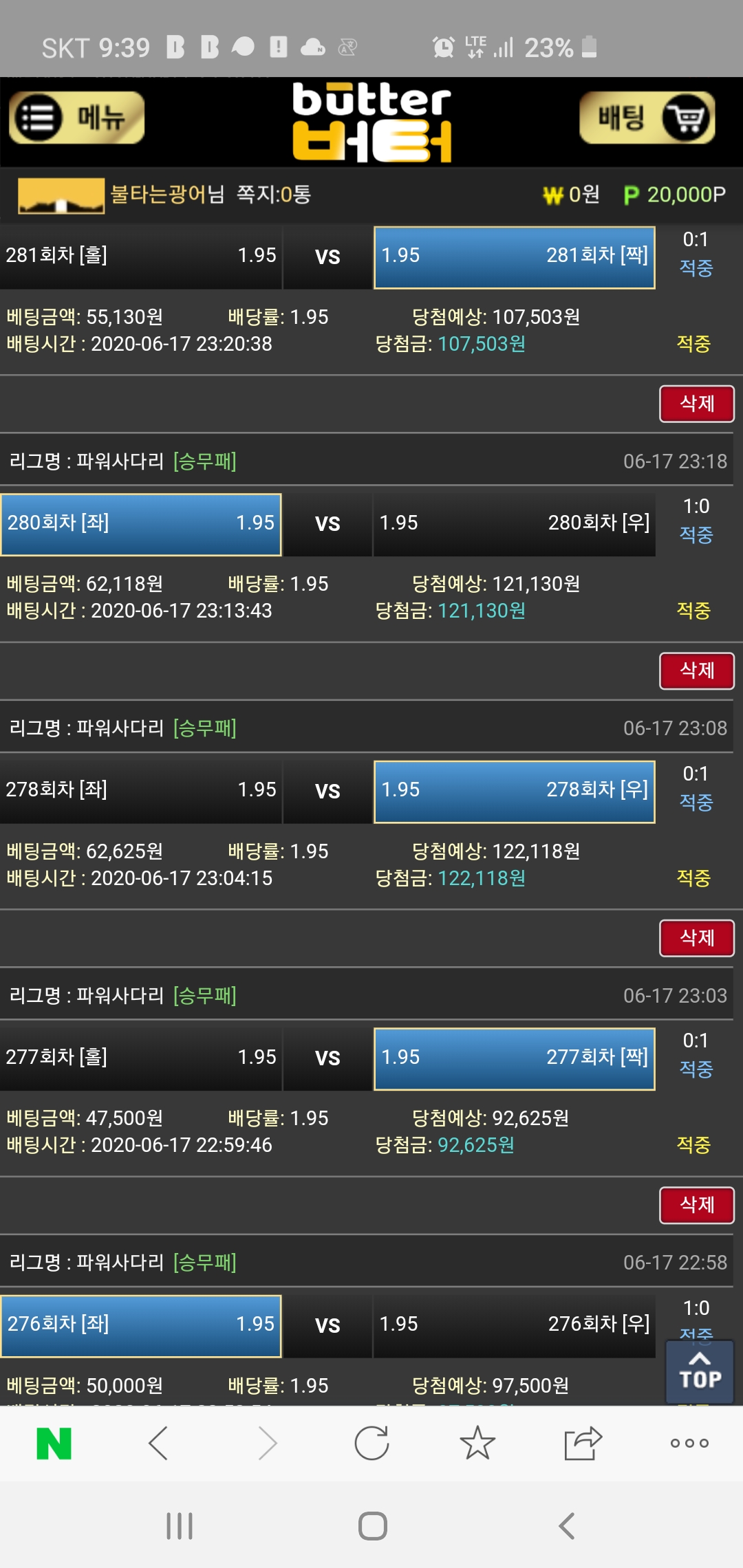This screenshot has height=1568, width=743.
Task: Go to the system home screen
Action: [372, 1526]
